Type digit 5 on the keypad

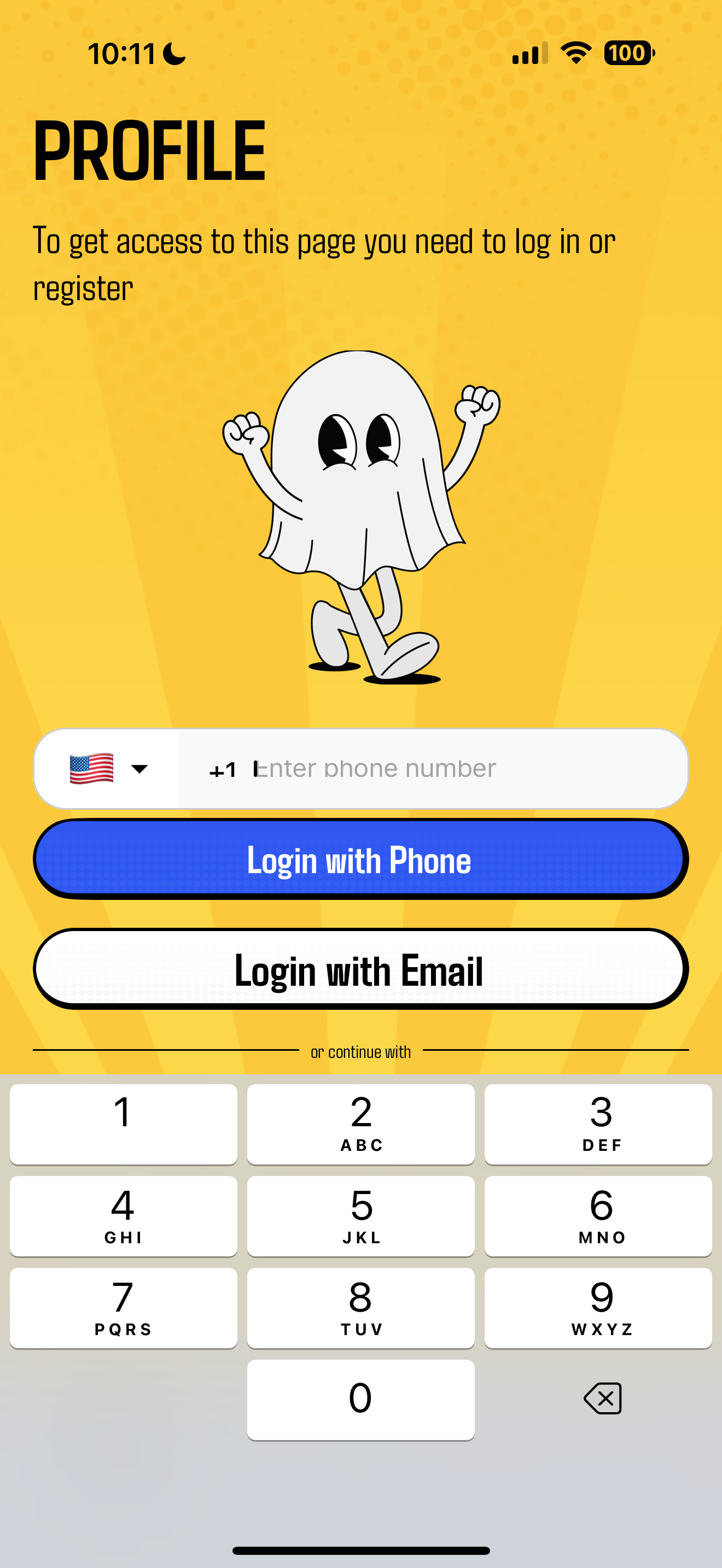click(x=360, y=1215)
